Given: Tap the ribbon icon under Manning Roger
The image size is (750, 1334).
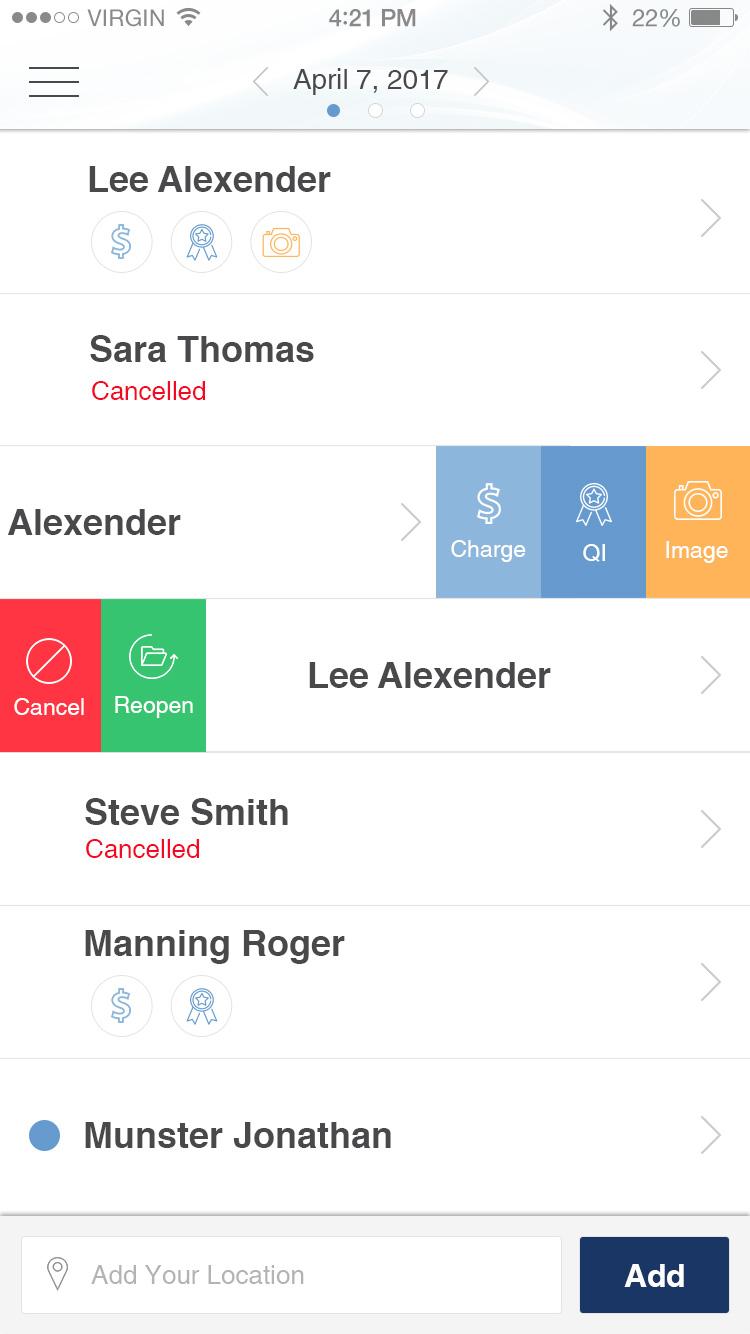Looking at the screenshot, I should [201, 1006].
